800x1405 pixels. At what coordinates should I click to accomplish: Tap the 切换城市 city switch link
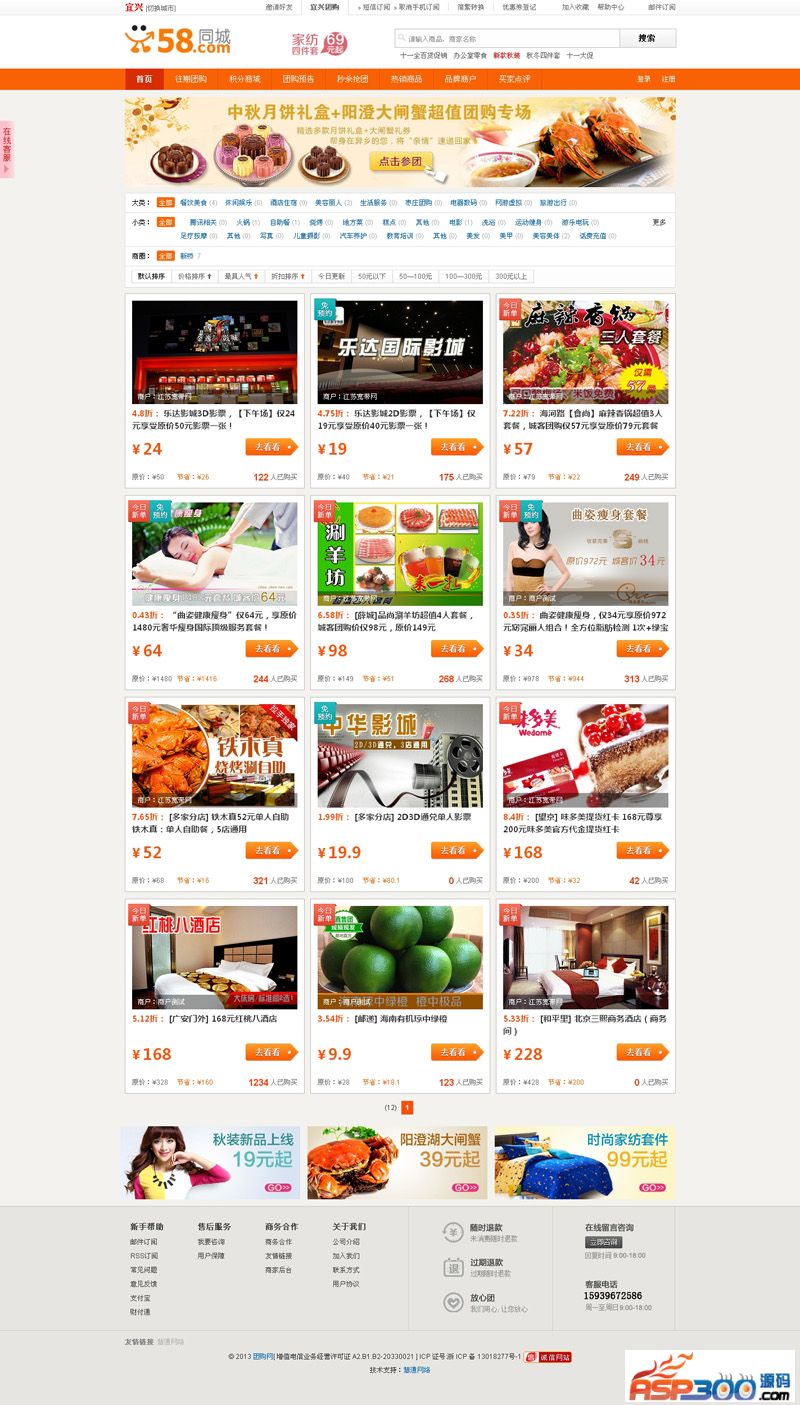point(161,7)
